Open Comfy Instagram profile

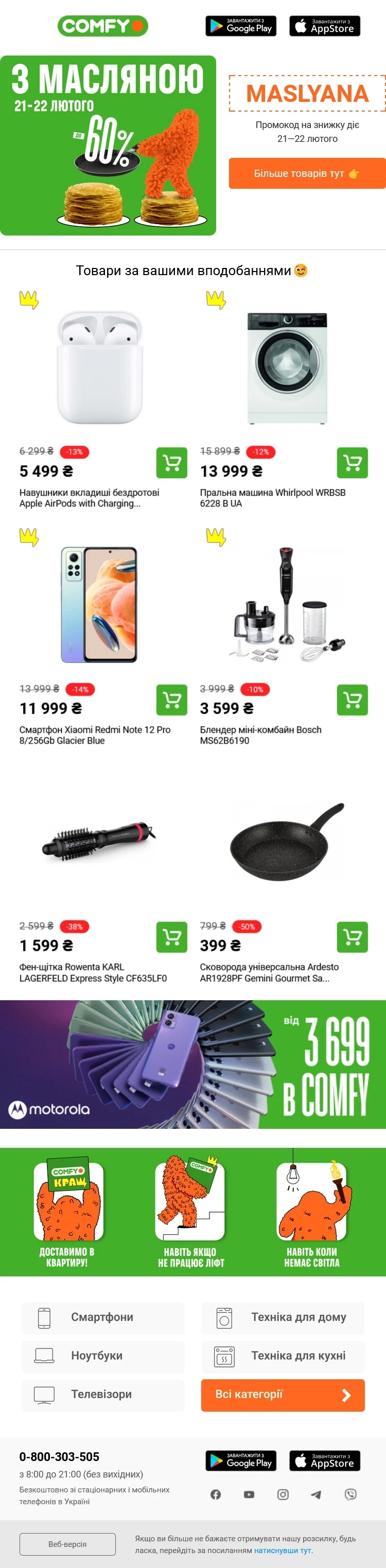tap(283, 1494)
